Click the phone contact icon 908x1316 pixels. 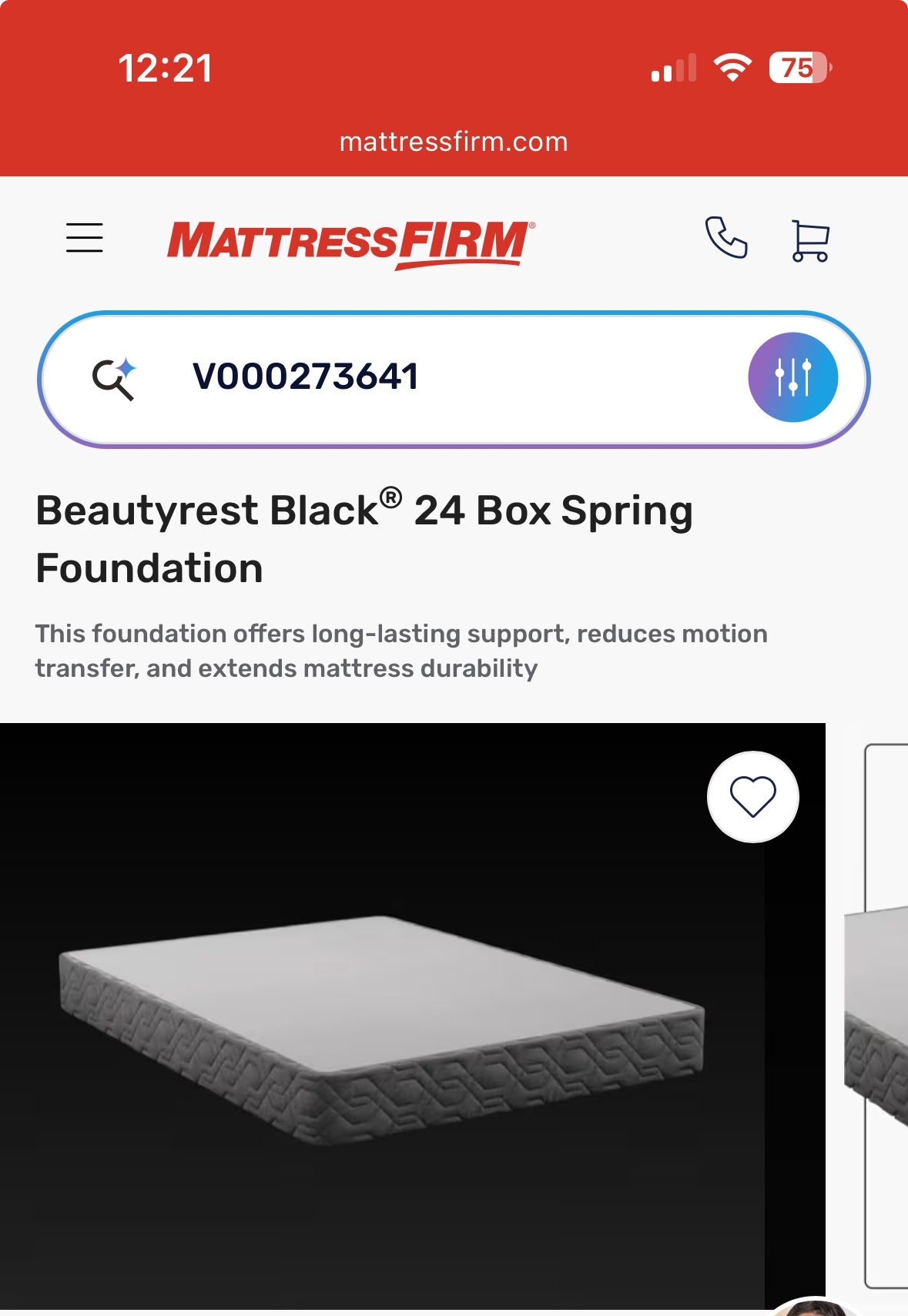tap(725, 239)
